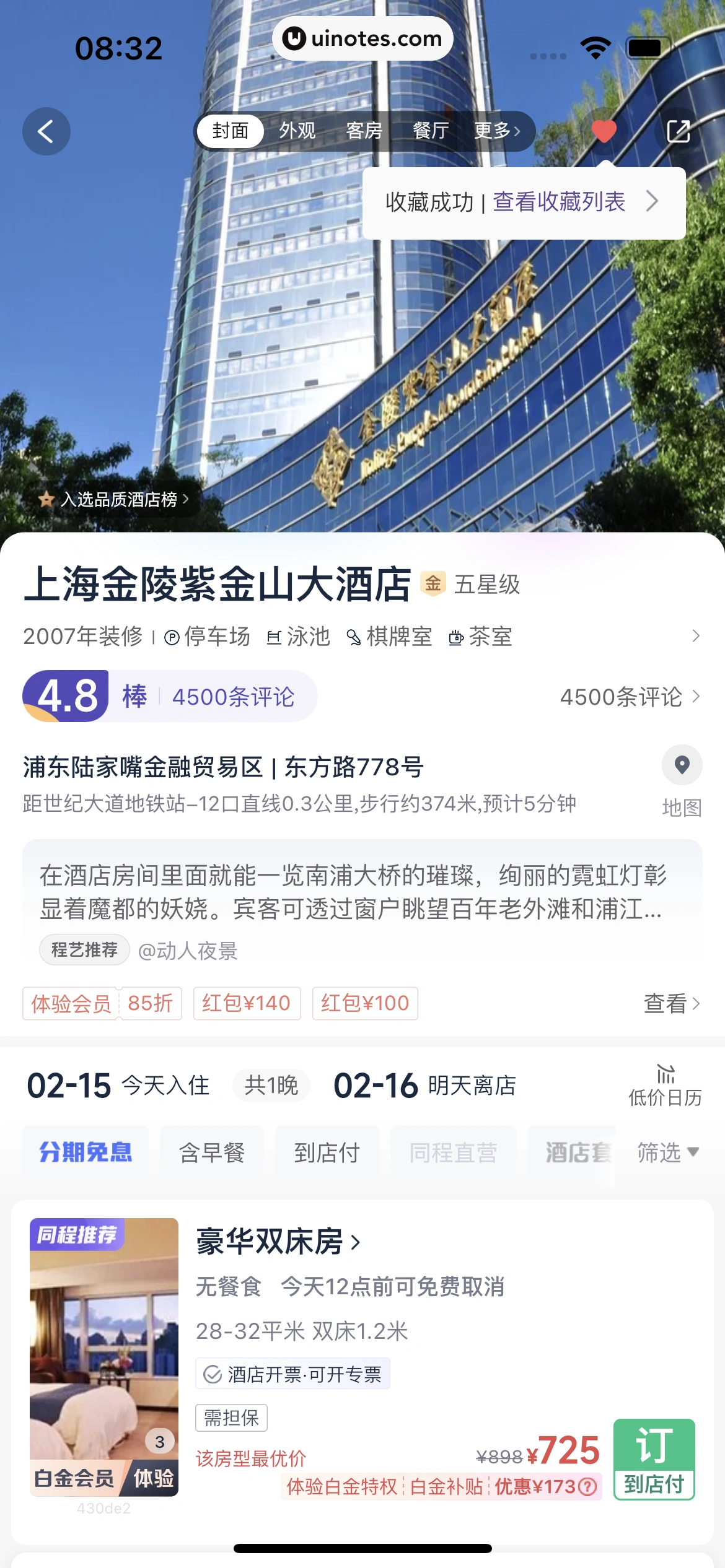The width and height of the screenshot is (725, 1568).
Task: View coupon details via 查看
Action: pyautogui.click(x=672, y=1003)
